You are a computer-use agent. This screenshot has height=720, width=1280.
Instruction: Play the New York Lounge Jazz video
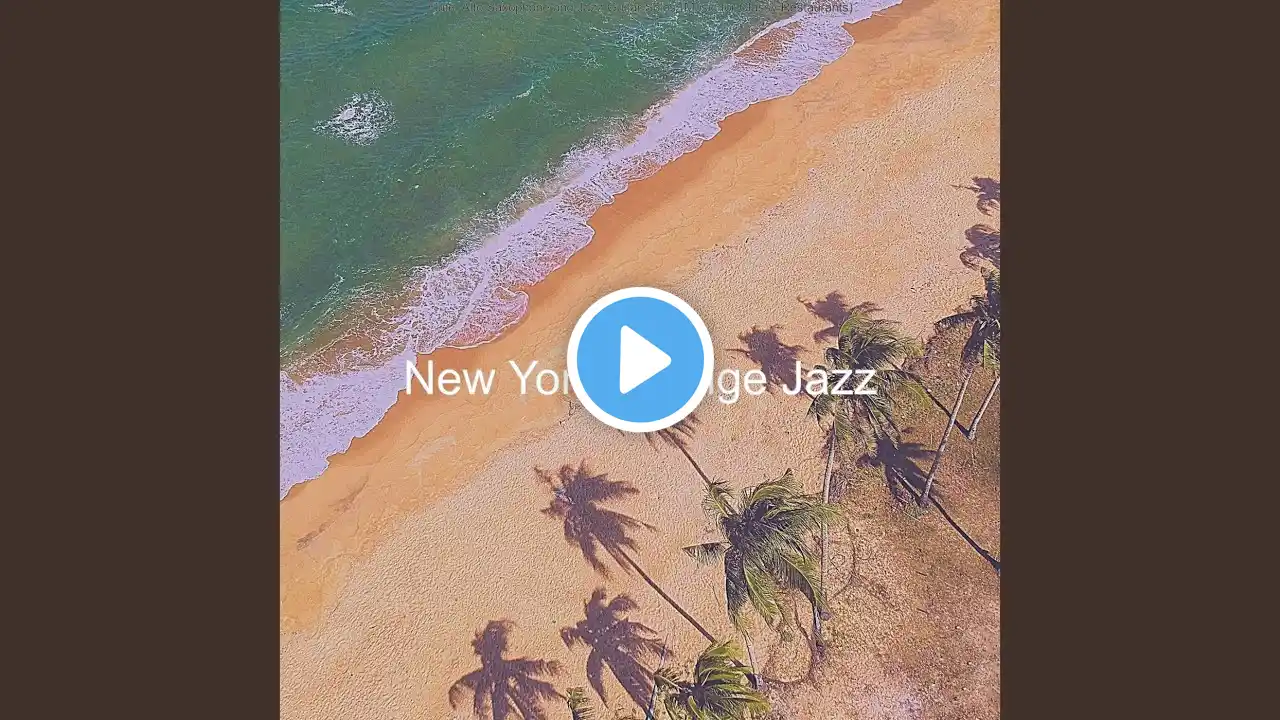[x=640, y=359]
